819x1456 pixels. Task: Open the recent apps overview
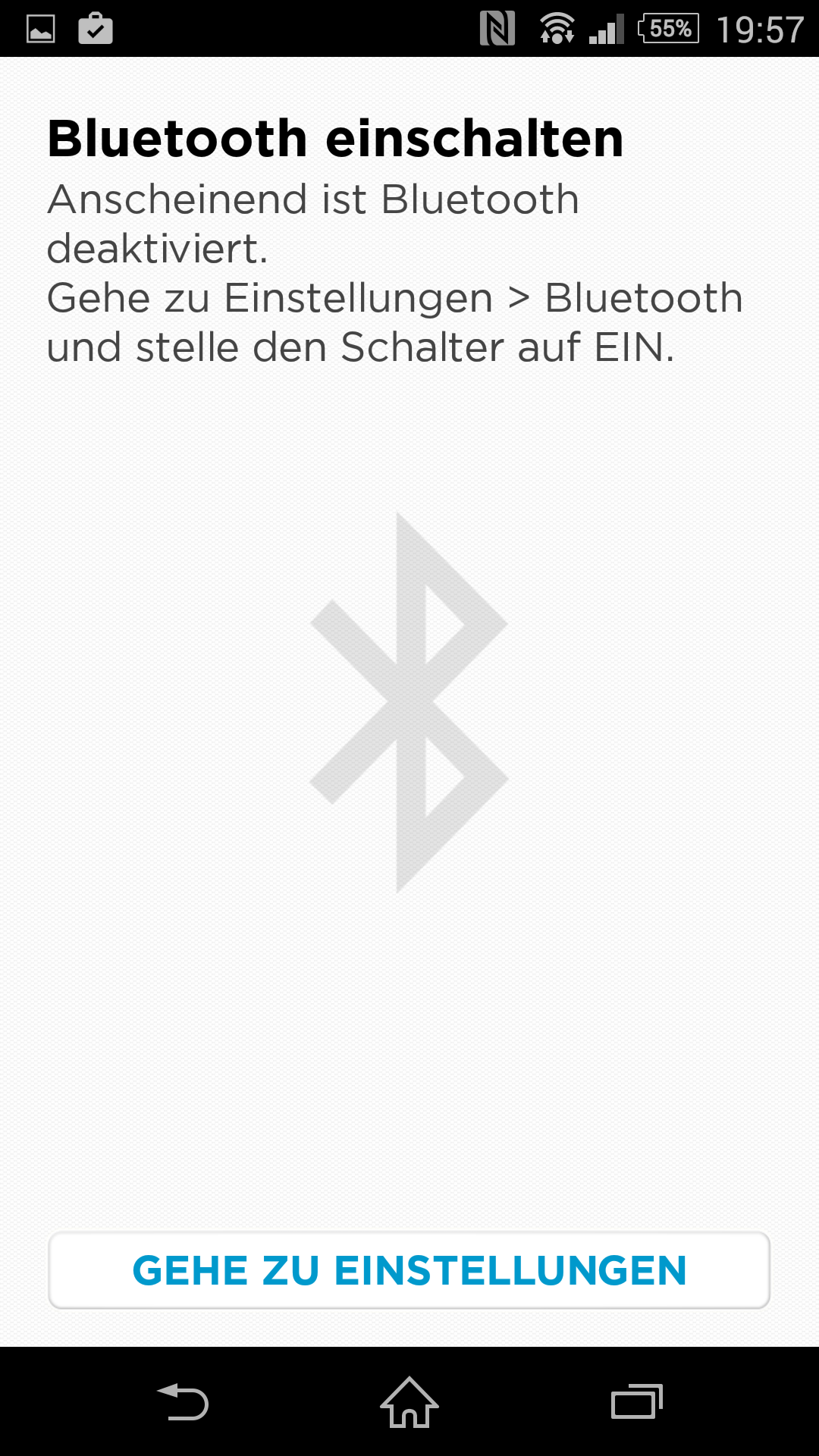636,1402
